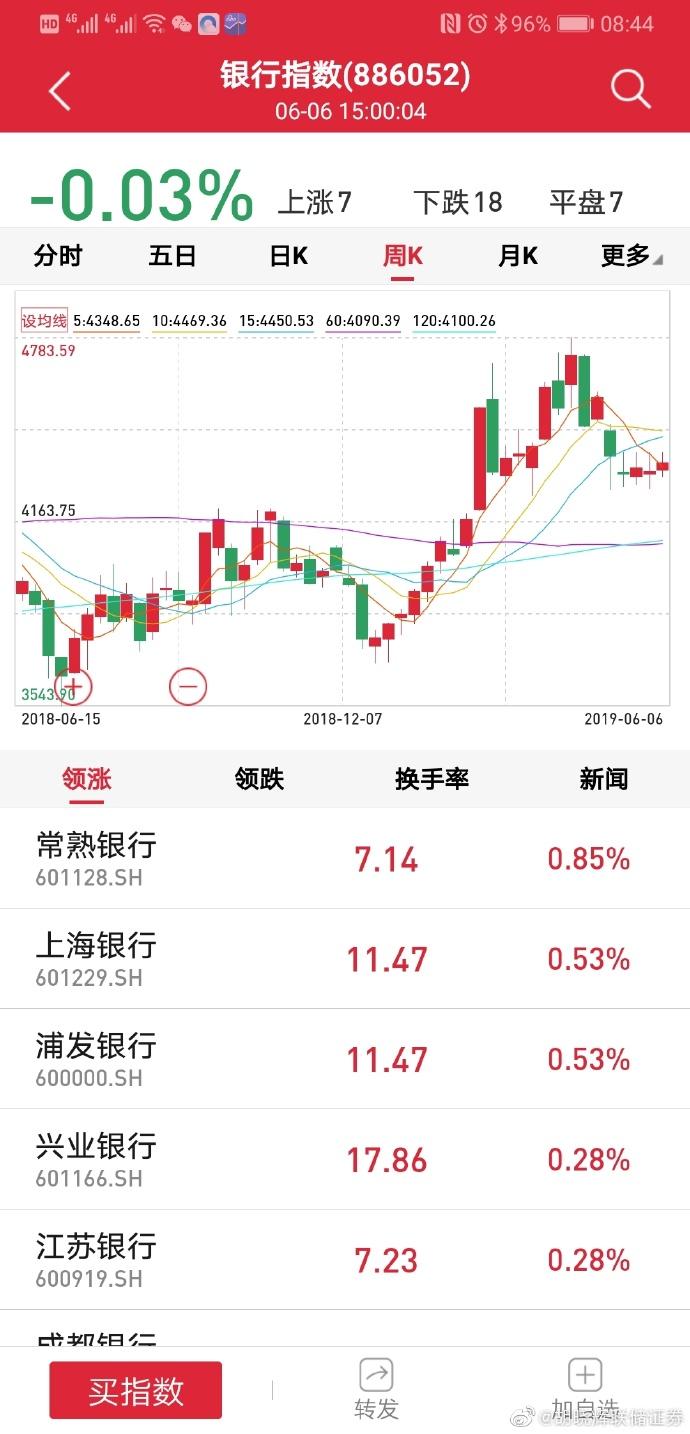This screenshot has width=690, height=1434.
Task: Go back using the top-left arrow
Action: [60, 91]
